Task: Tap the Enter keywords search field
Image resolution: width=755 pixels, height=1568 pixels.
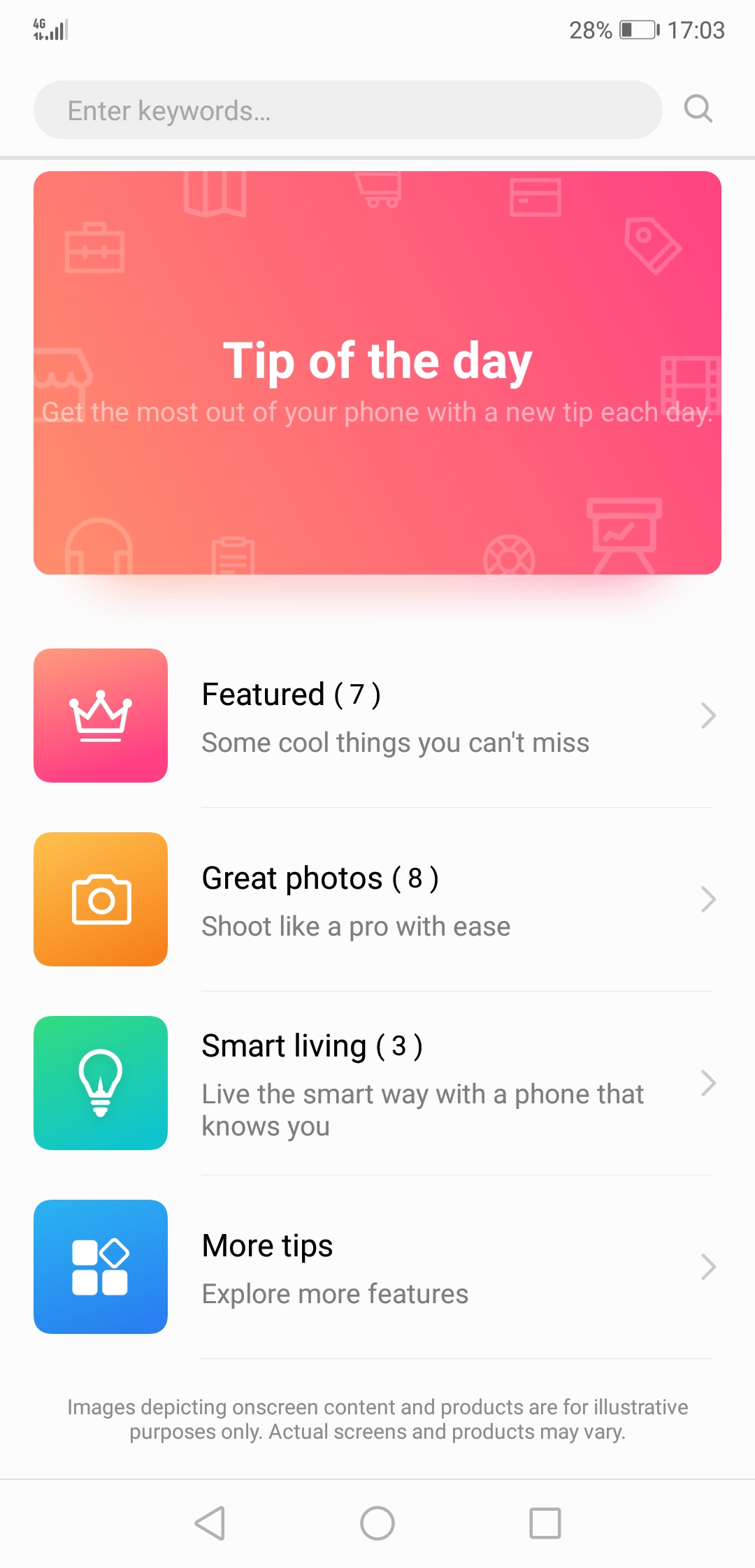Action: click(347, 110)
